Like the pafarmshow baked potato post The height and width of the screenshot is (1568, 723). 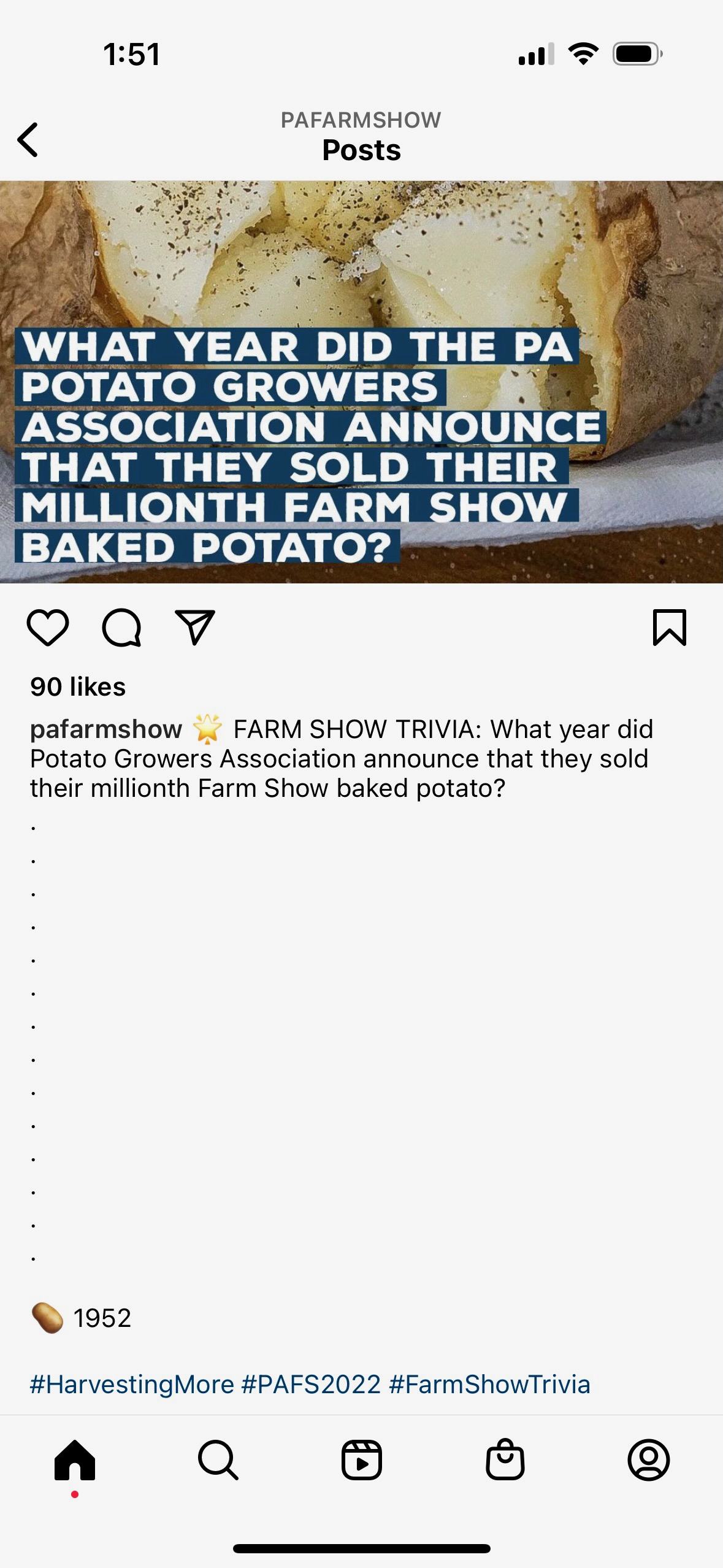point(48,628)
